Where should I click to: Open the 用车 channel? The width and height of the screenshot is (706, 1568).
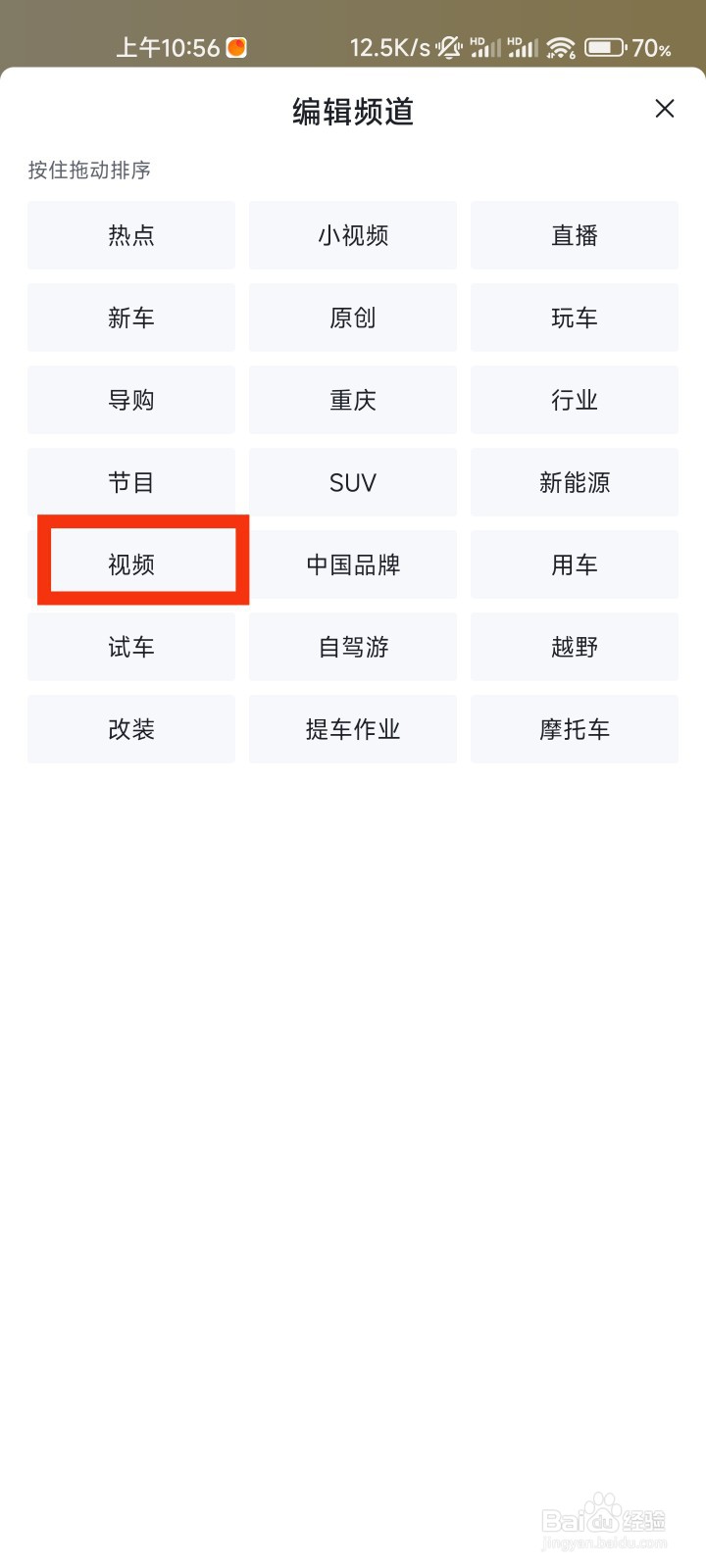click(x=575, y=564)
